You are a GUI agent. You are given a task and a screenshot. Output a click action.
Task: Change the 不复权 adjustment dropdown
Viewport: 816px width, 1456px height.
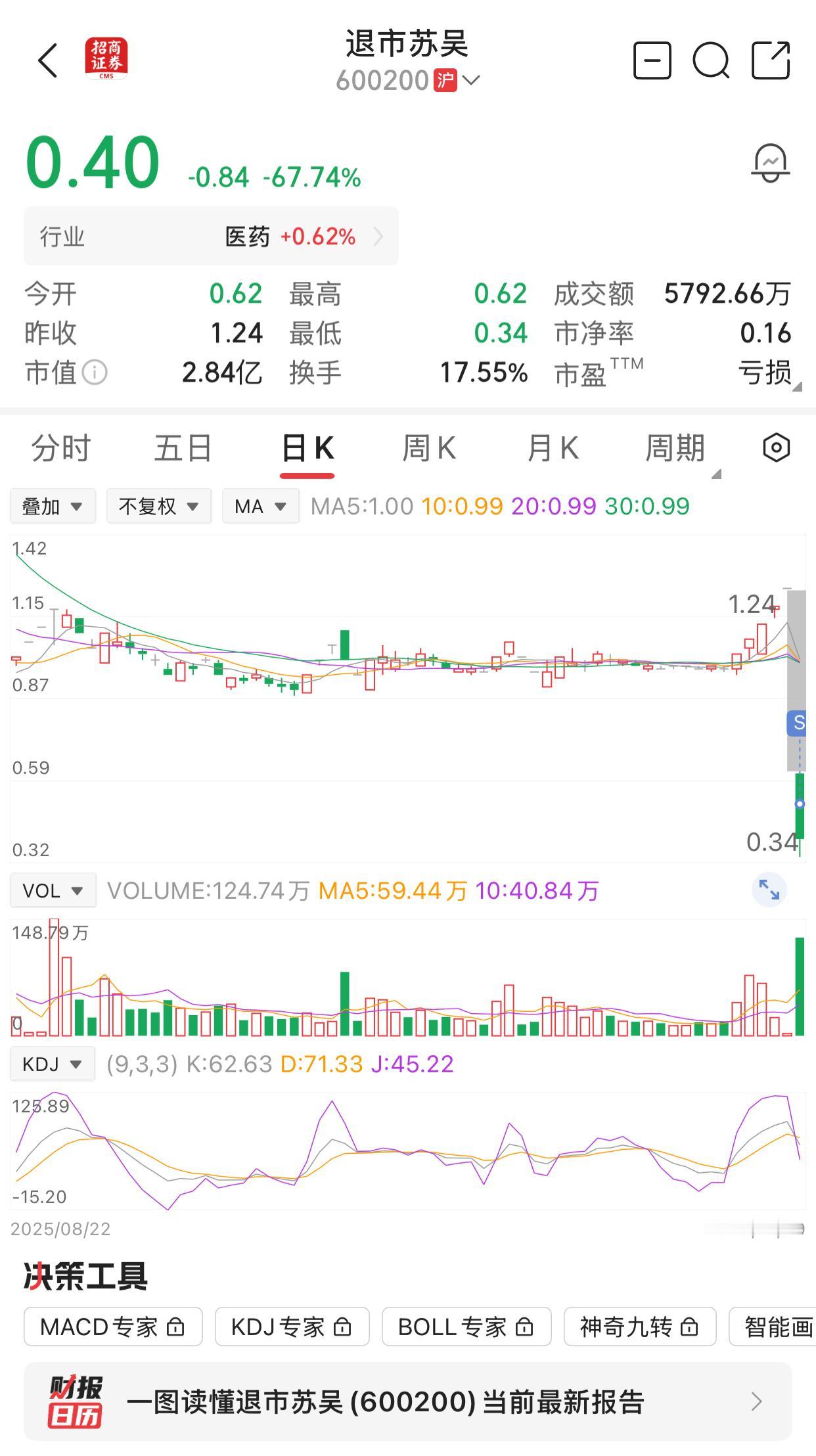(159, 507)
